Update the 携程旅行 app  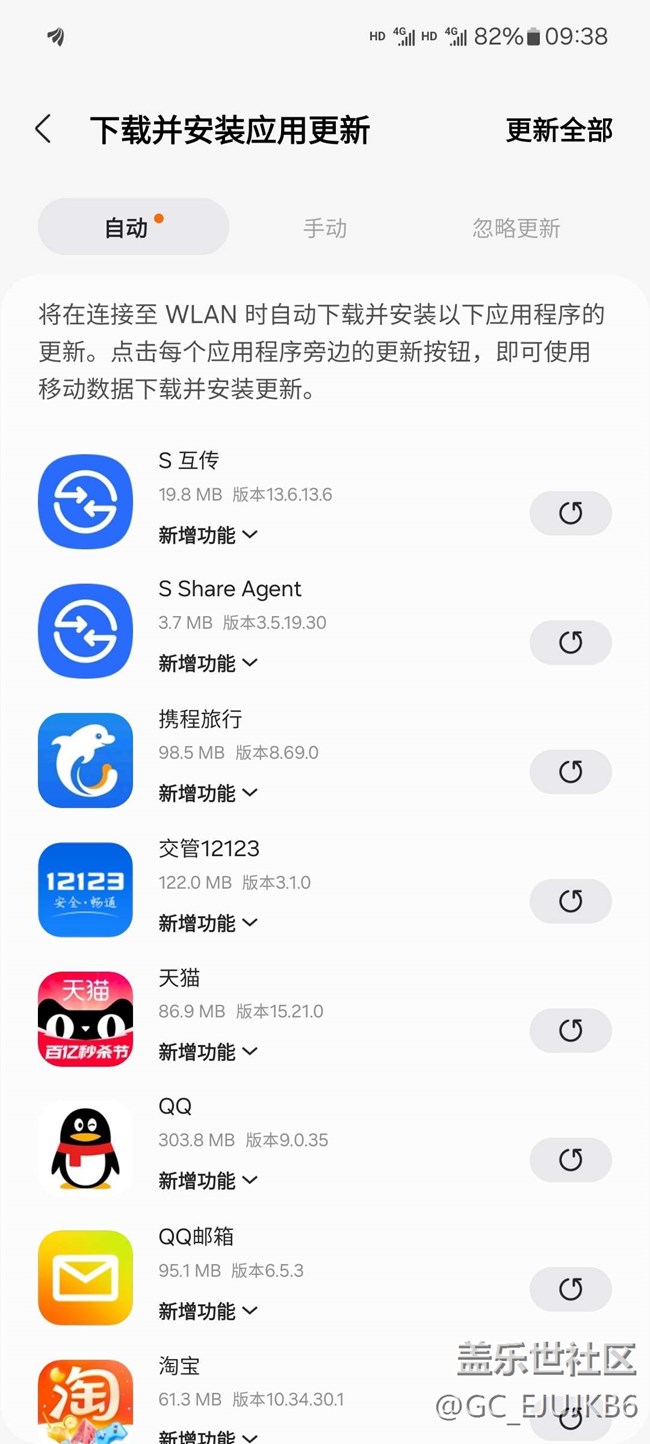[x=570, y=771]
